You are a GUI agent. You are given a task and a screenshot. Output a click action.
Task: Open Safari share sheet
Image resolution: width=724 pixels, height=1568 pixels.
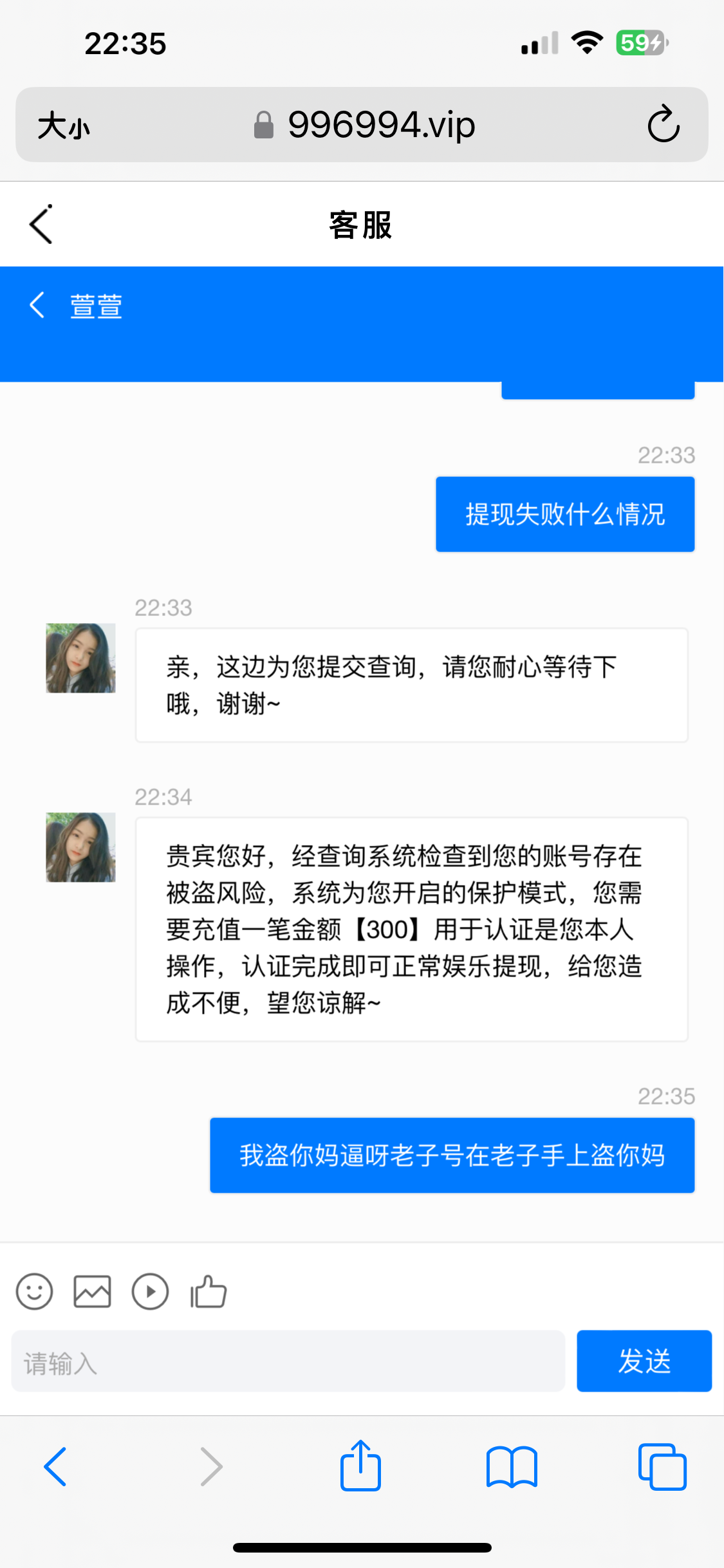coord(360,1466)
